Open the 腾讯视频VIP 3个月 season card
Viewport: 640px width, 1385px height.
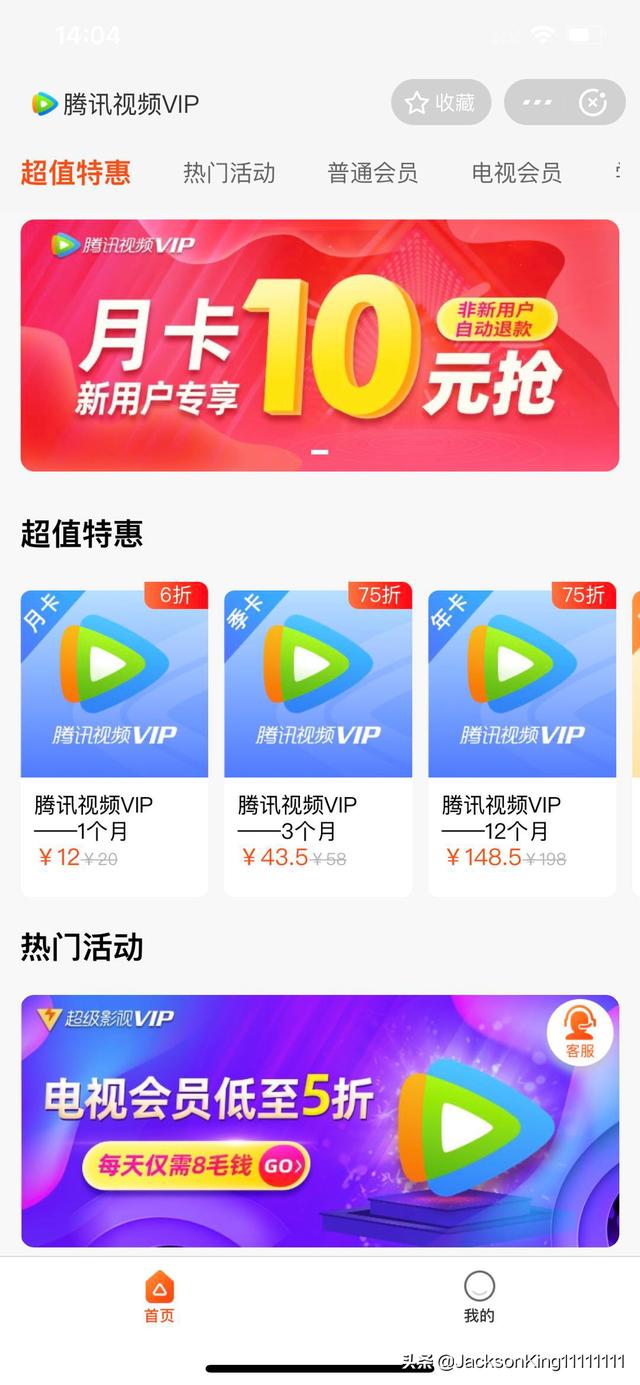click(318, 738)
